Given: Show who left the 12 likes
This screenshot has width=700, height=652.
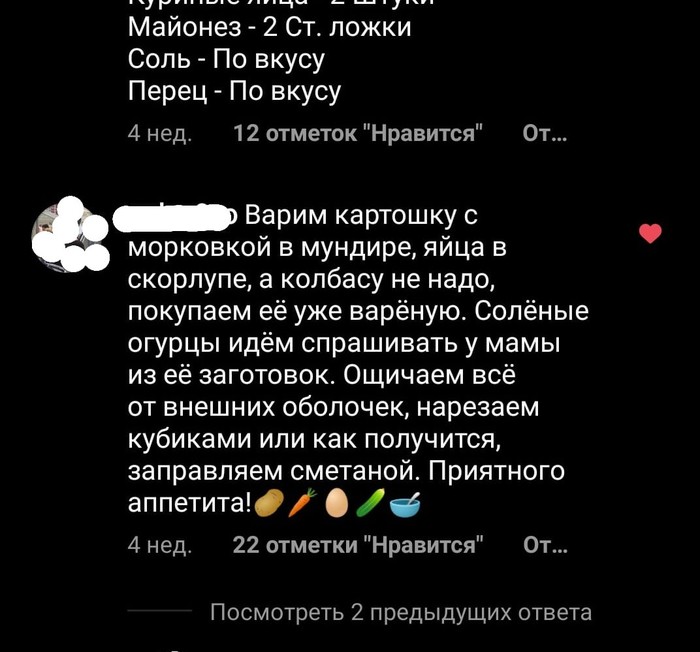Looking at the screenshot, I should pyautogui.click(x=358, y=133).
